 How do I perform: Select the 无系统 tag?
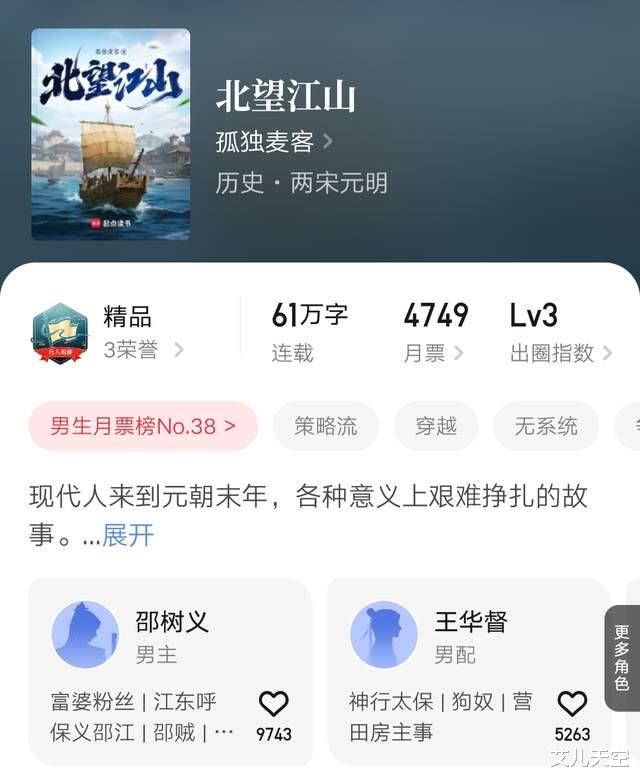(546, 426)
